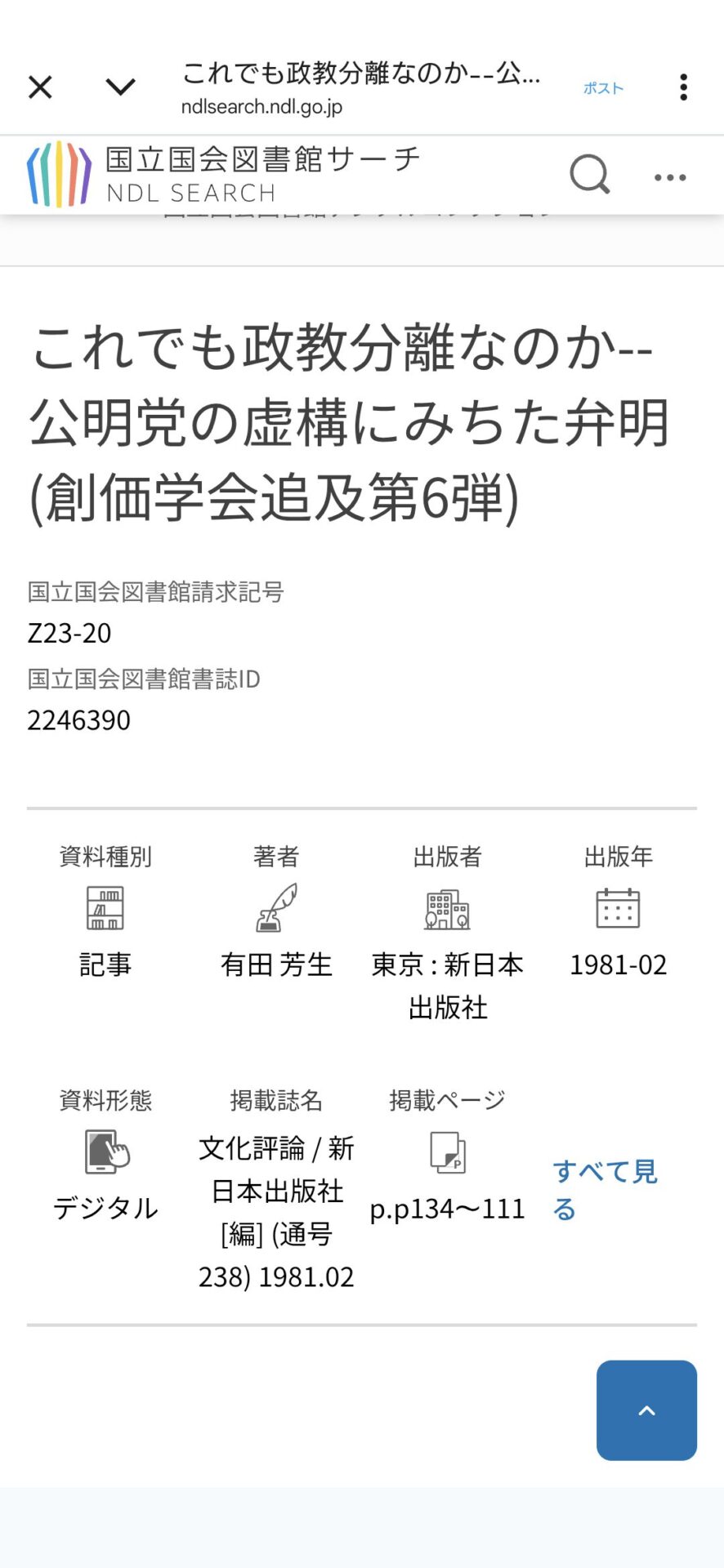The image size is (724, 1568).
Task: Close the in-app browser tab
Action: [x=40, y=87]
